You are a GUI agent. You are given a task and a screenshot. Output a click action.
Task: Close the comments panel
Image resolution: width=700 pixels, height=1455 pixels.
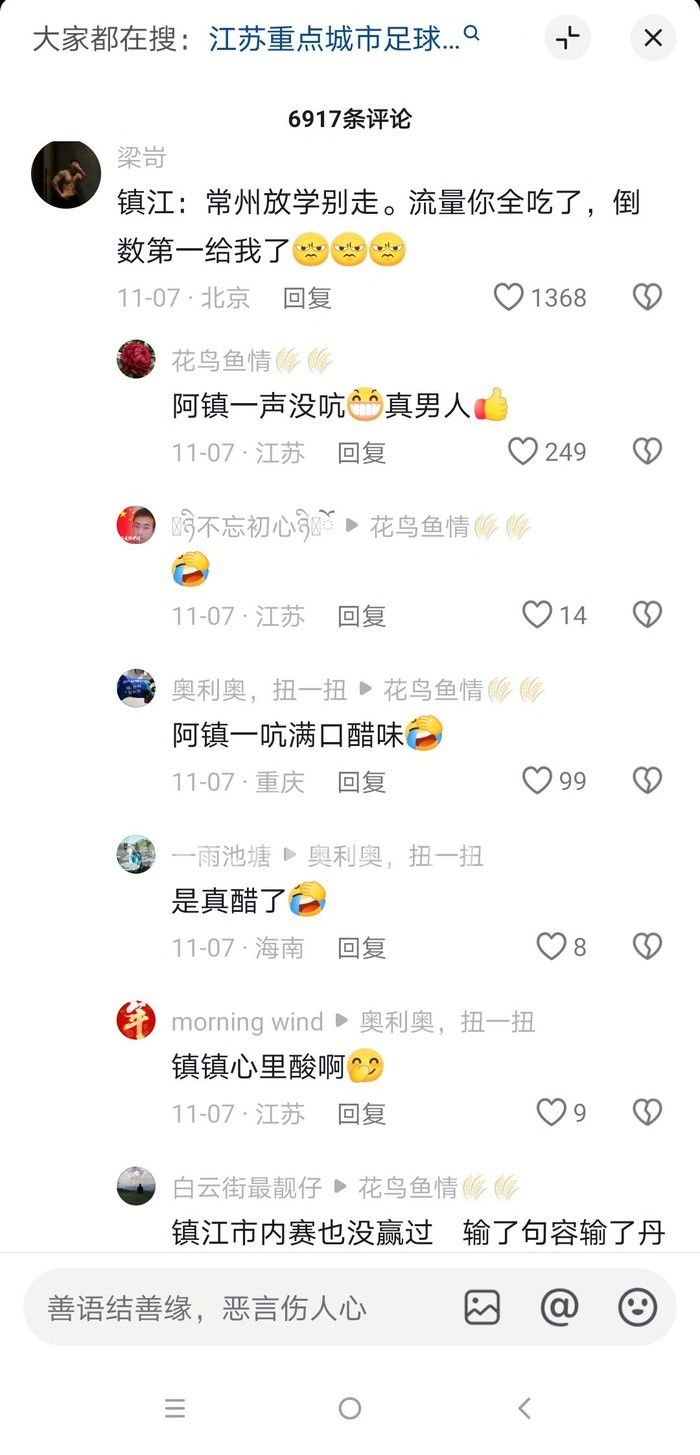click(x=652, y=39)
